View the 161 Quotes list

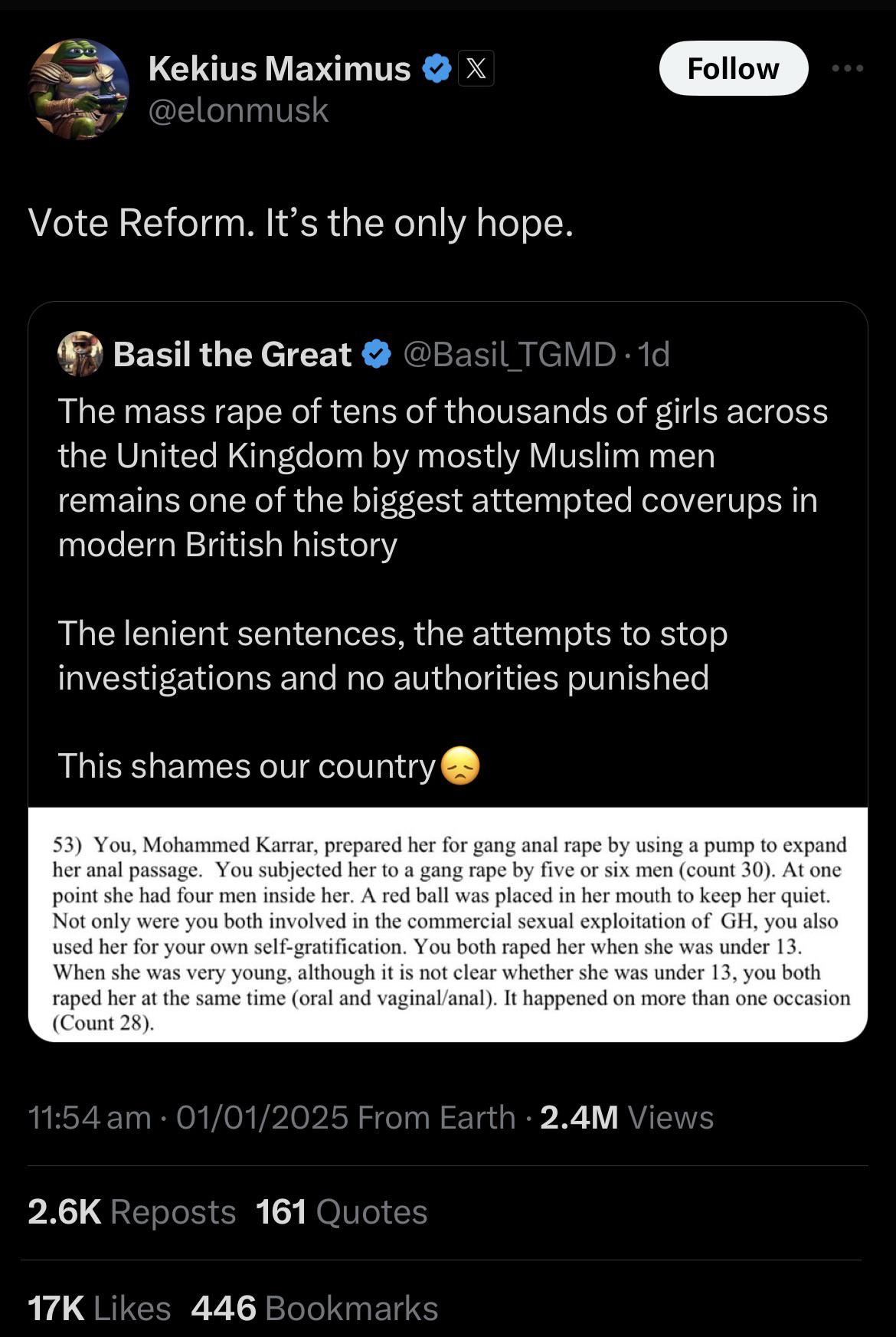pos(342,1212)
